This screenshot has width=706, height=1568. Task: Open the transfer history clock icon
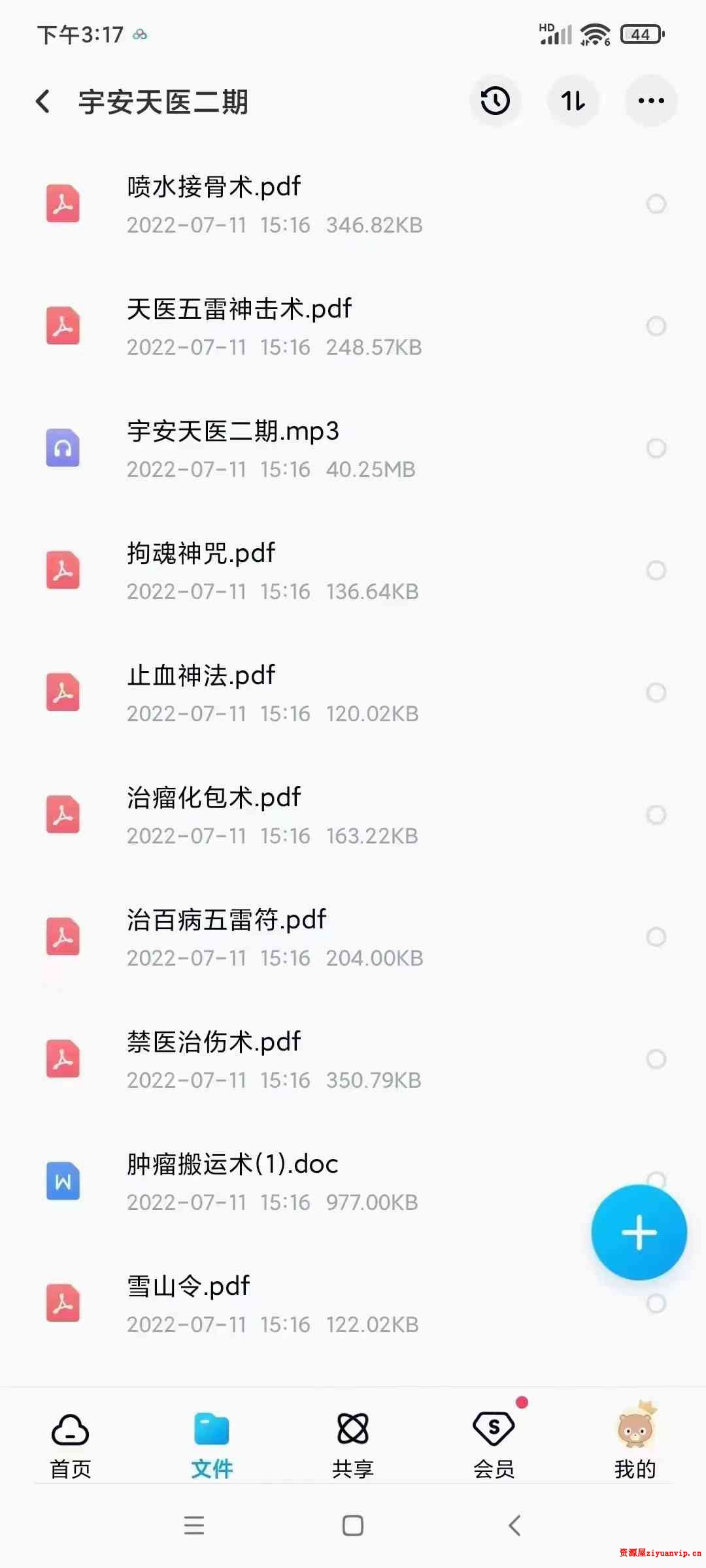[x=496, y=101]
